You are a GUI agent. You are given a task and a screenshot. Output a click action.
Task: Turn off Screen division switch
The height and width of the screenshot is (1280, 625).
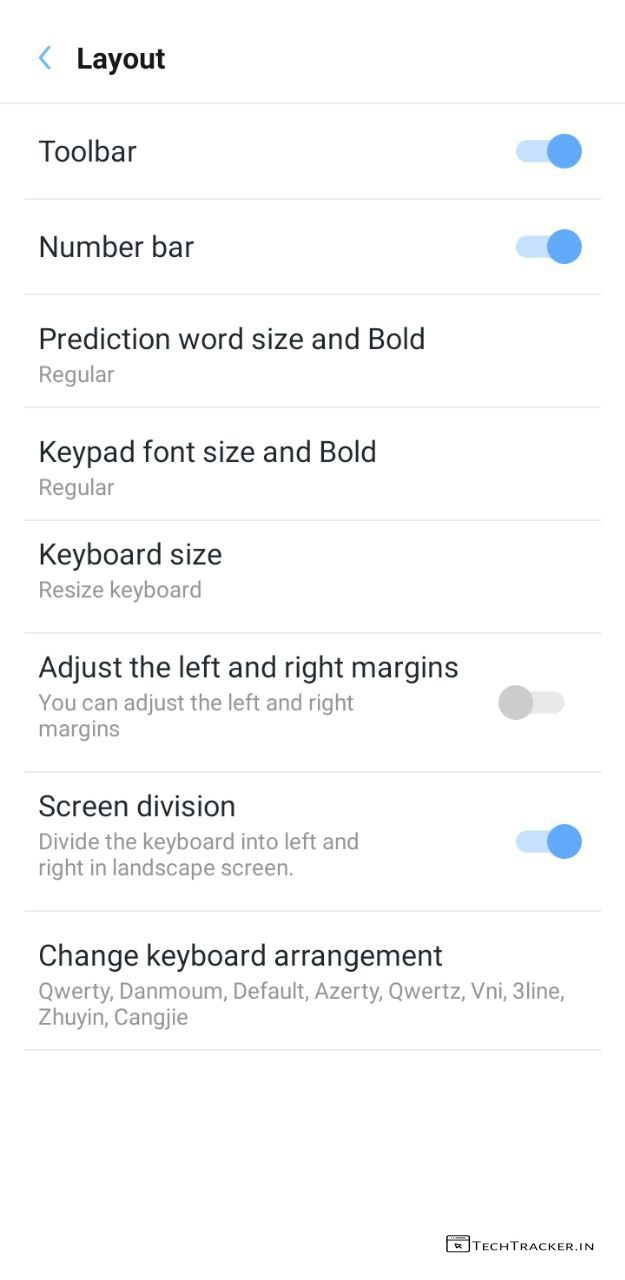(x=548, y=842)
